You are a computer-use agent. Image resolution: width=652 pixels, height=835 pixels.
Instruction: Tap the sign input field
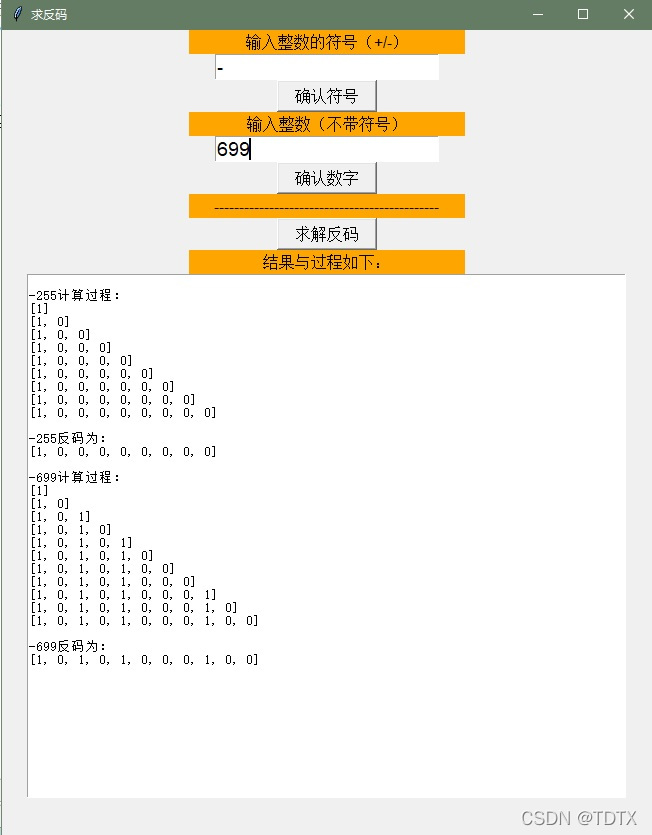click(326, 68)
